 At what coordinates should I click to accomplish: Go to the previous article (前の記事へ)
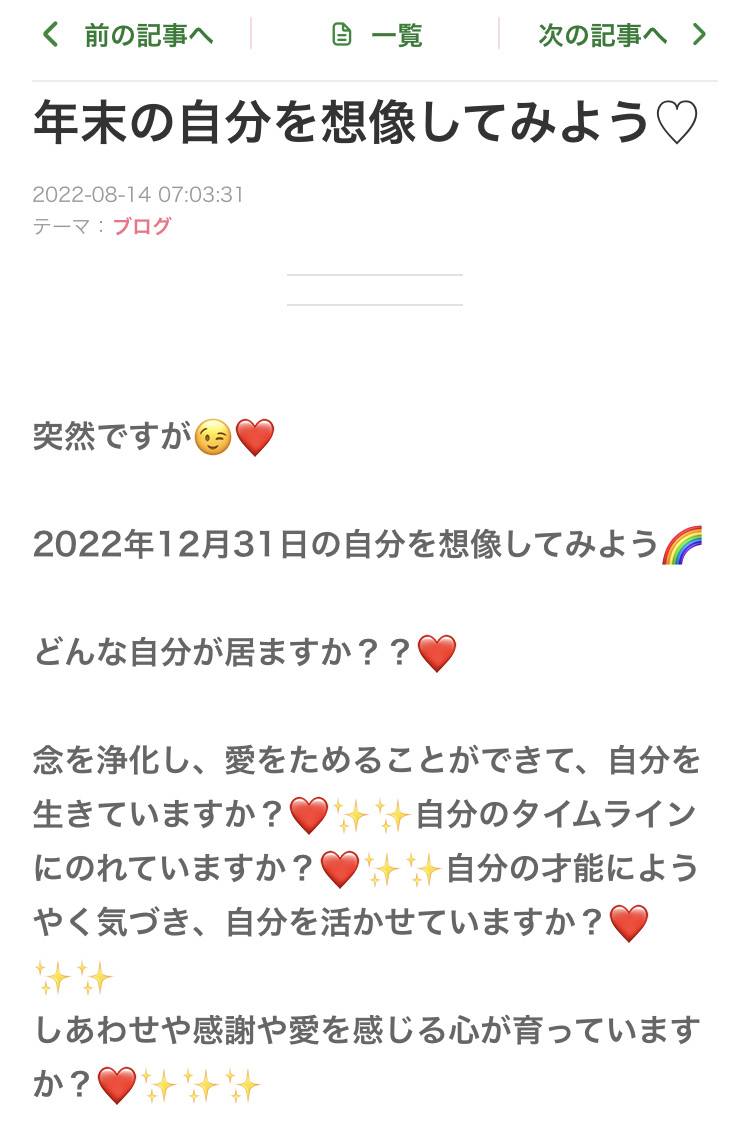point(128,35)
